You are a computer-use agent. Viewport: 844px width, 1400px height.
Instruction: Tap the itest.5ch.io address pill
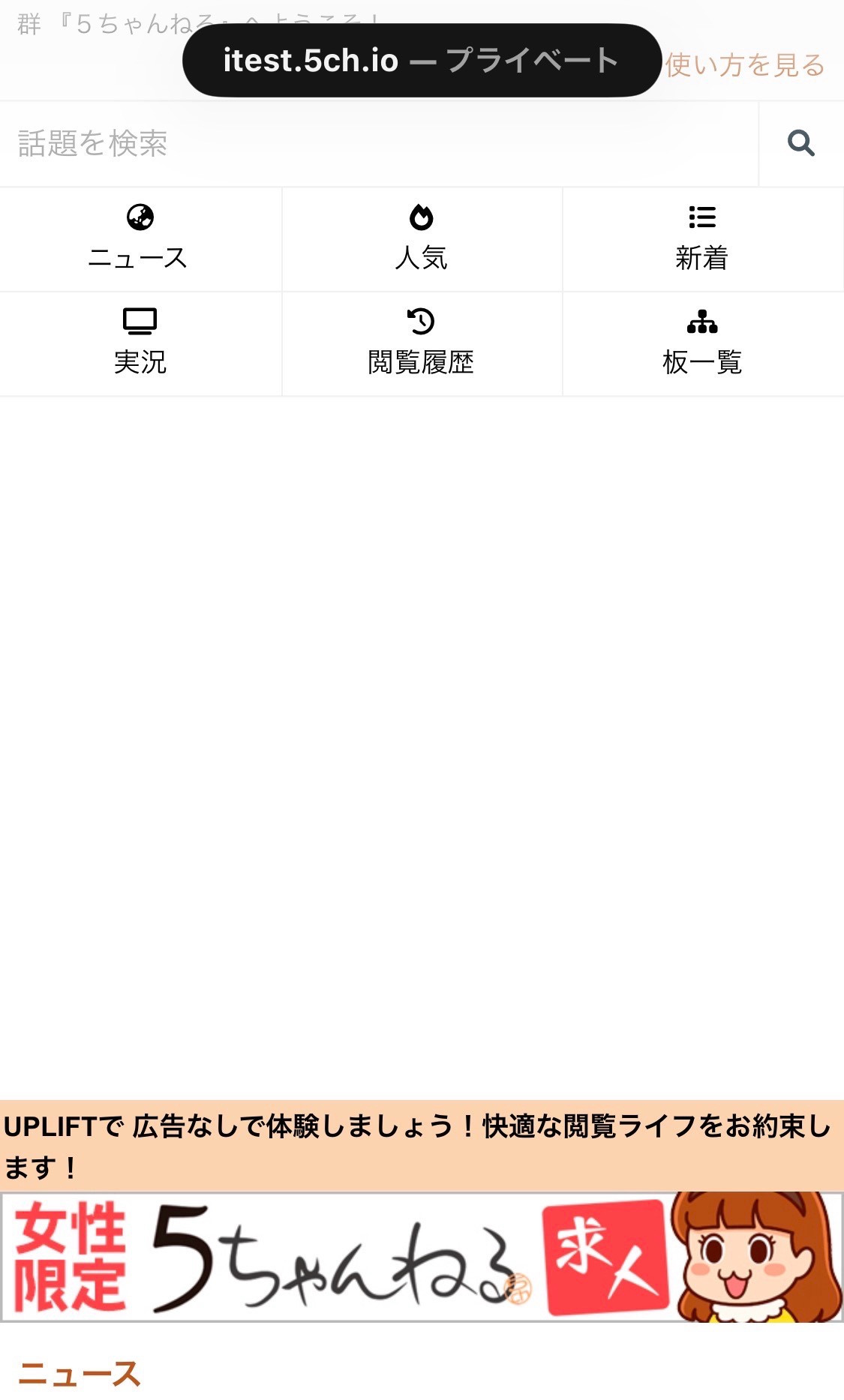(420, 61)
